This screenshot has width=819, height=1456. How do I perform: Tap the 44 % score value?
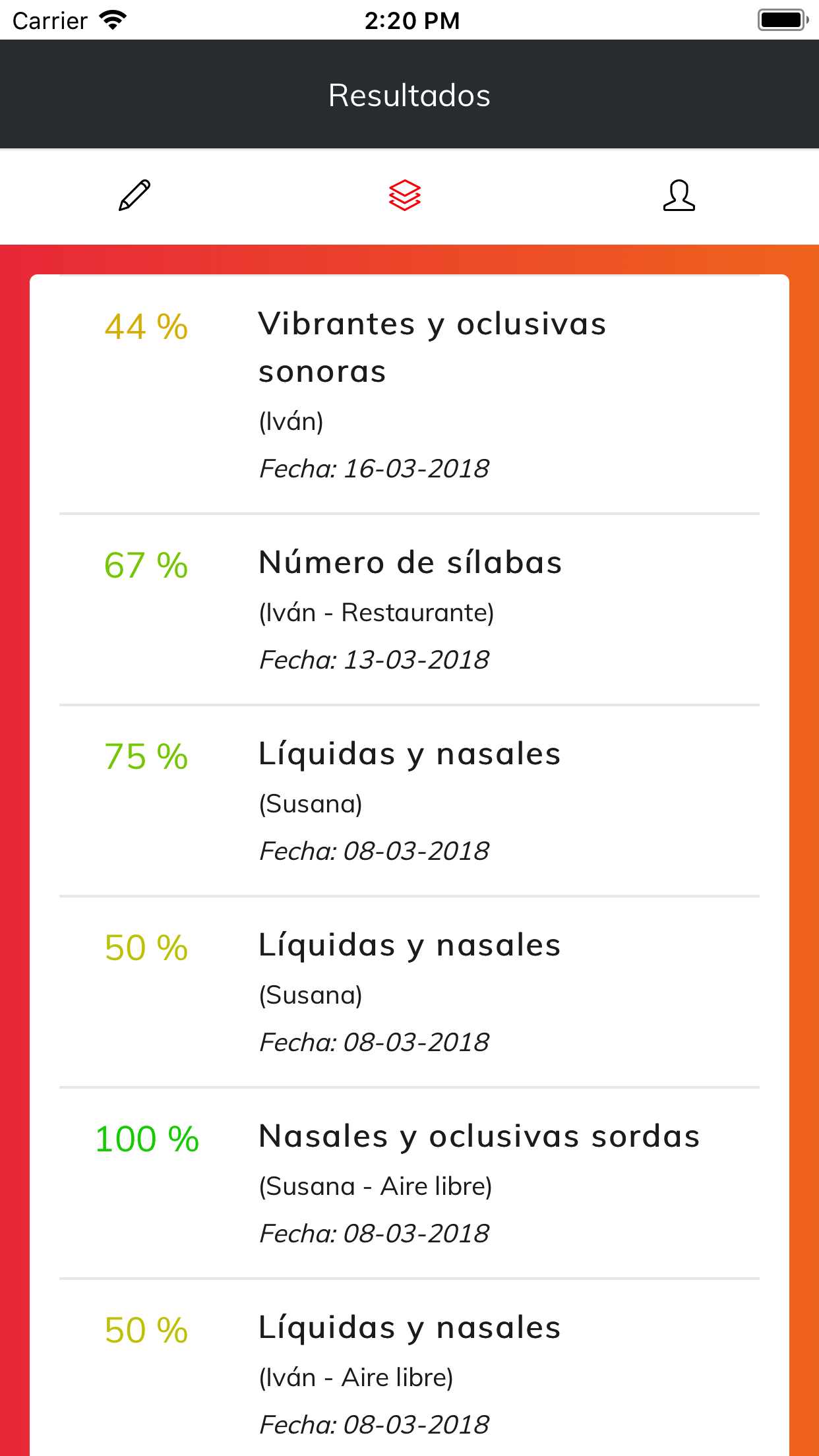point(144,324)
